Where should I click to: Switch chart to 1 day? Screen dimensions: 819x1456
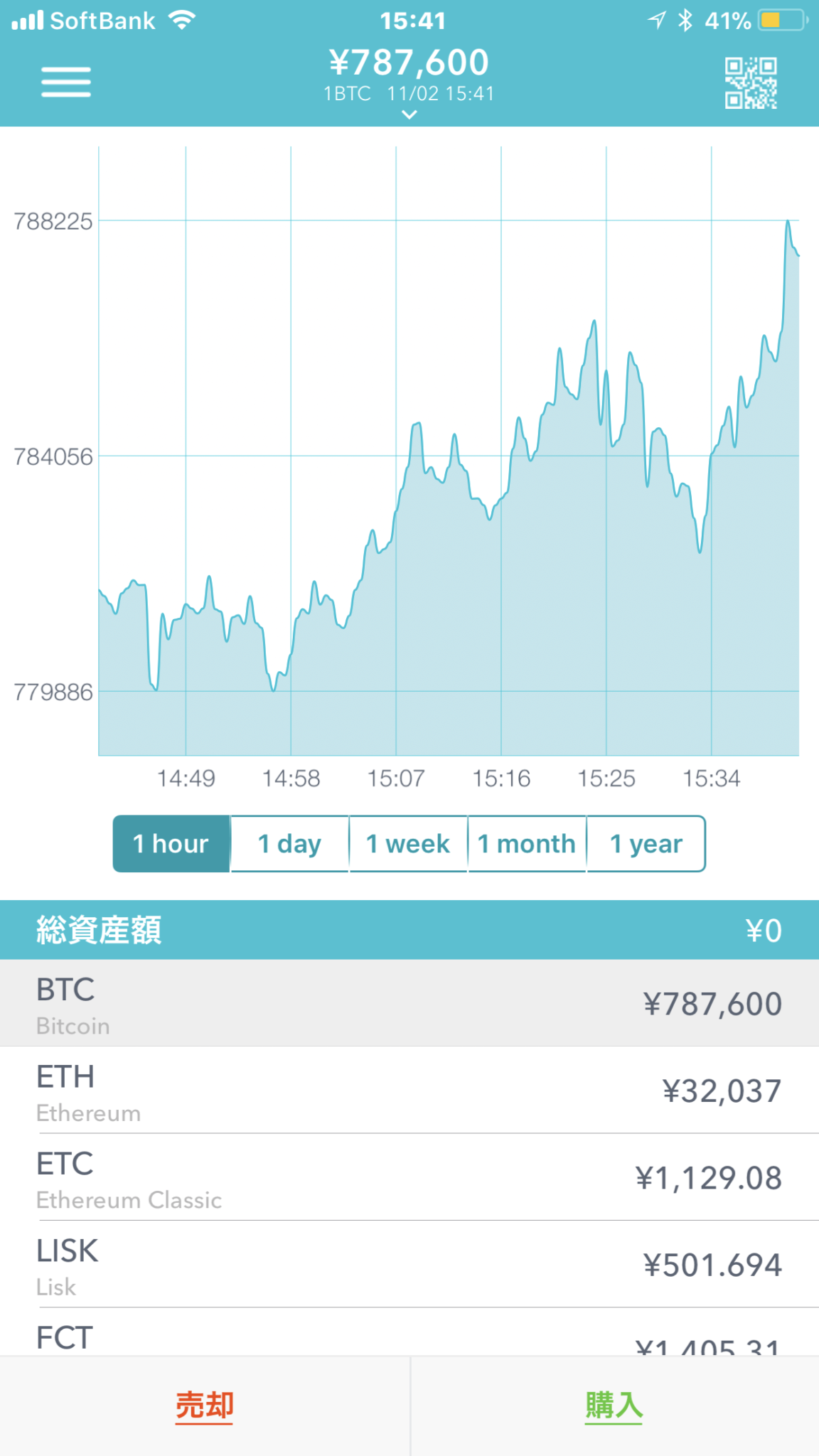(x=289, y=844)
